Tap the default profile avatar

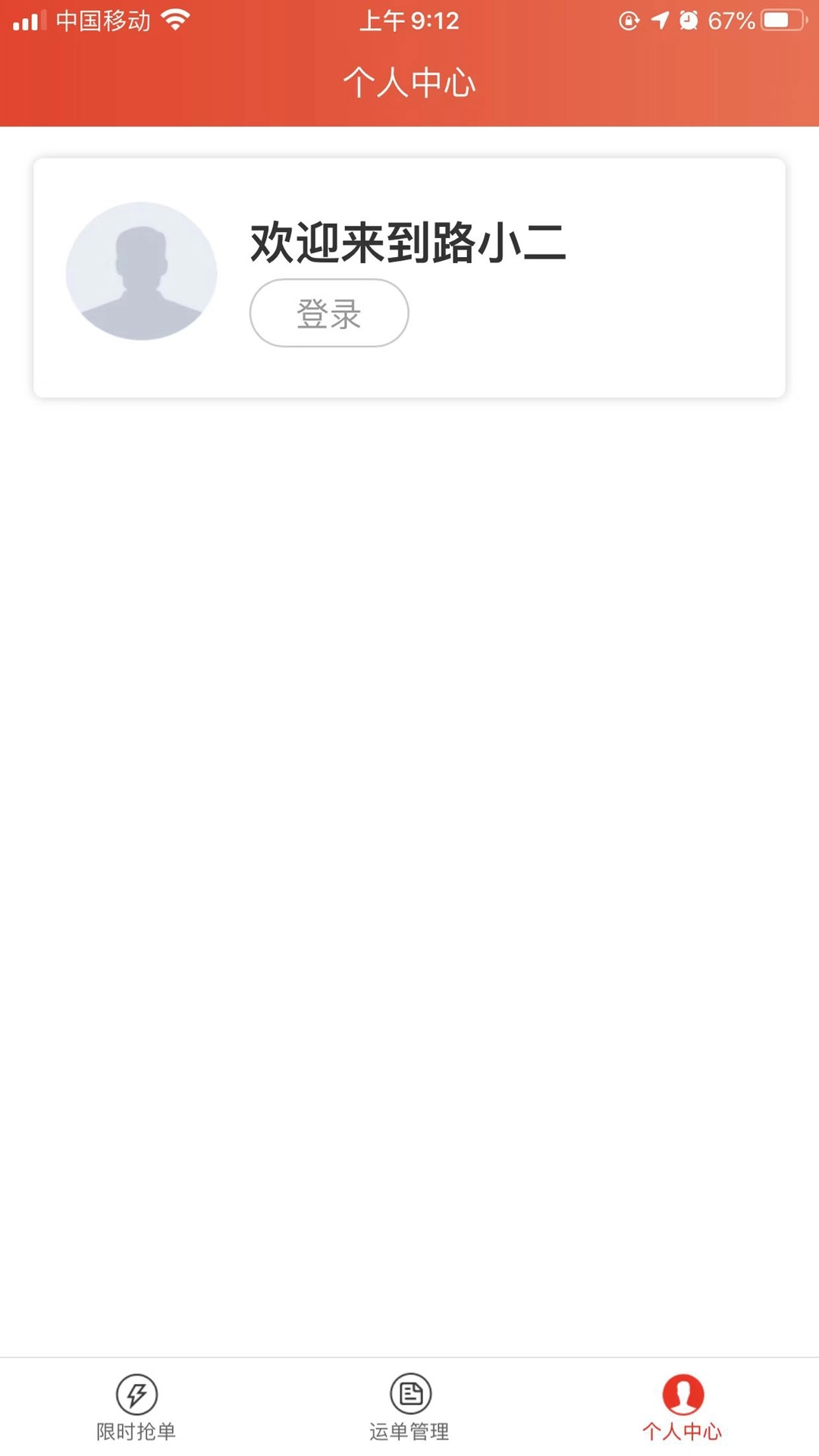tap(142, 271)
